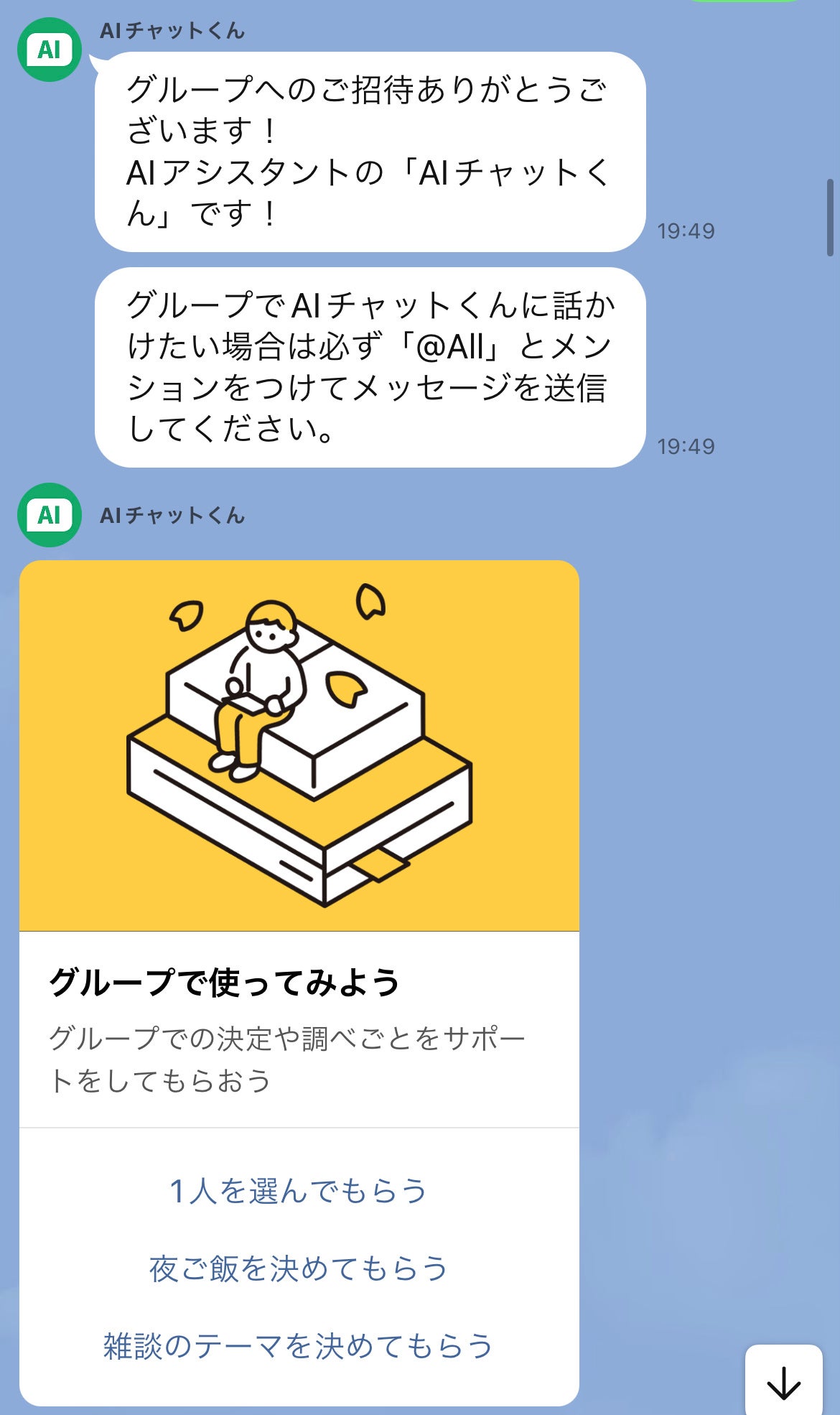Choose 夜ご飯を決めてもらう option
Image resolution: width=840 pixels, height=1415 pixels.
tap(299, 1268)
